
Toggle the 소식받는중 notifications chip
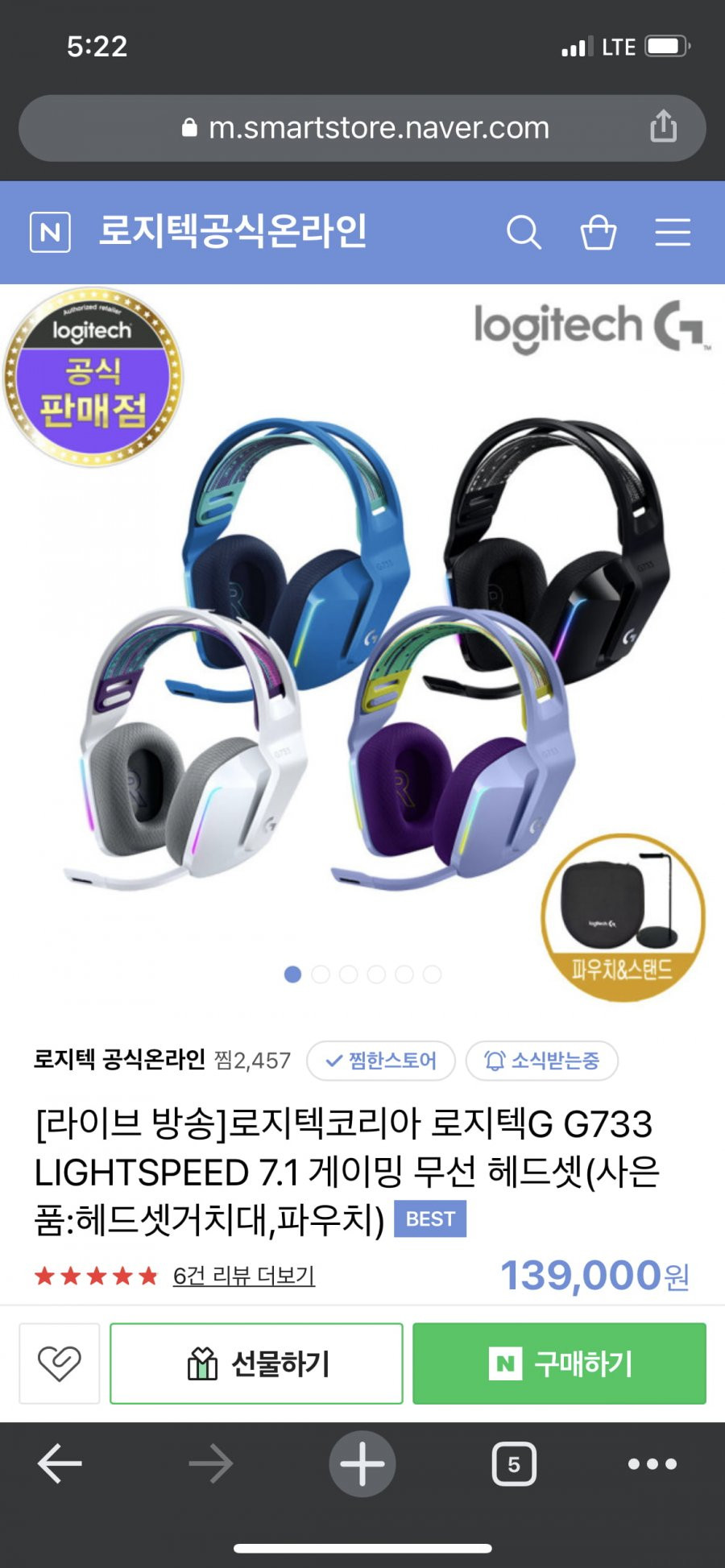coord(542,1061)
